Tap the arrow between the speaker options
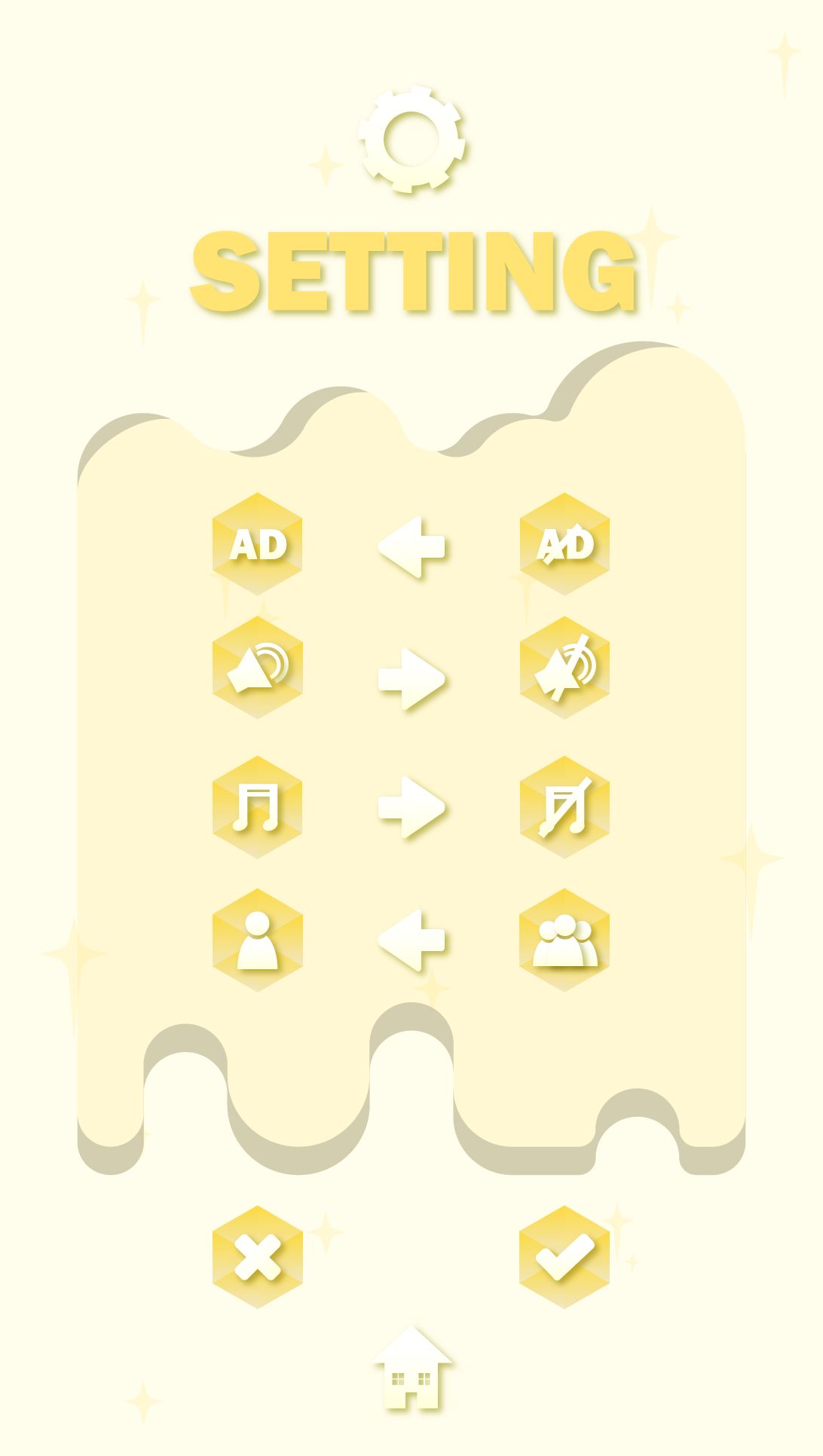823x1456 pixels. [x=411, y=678]
